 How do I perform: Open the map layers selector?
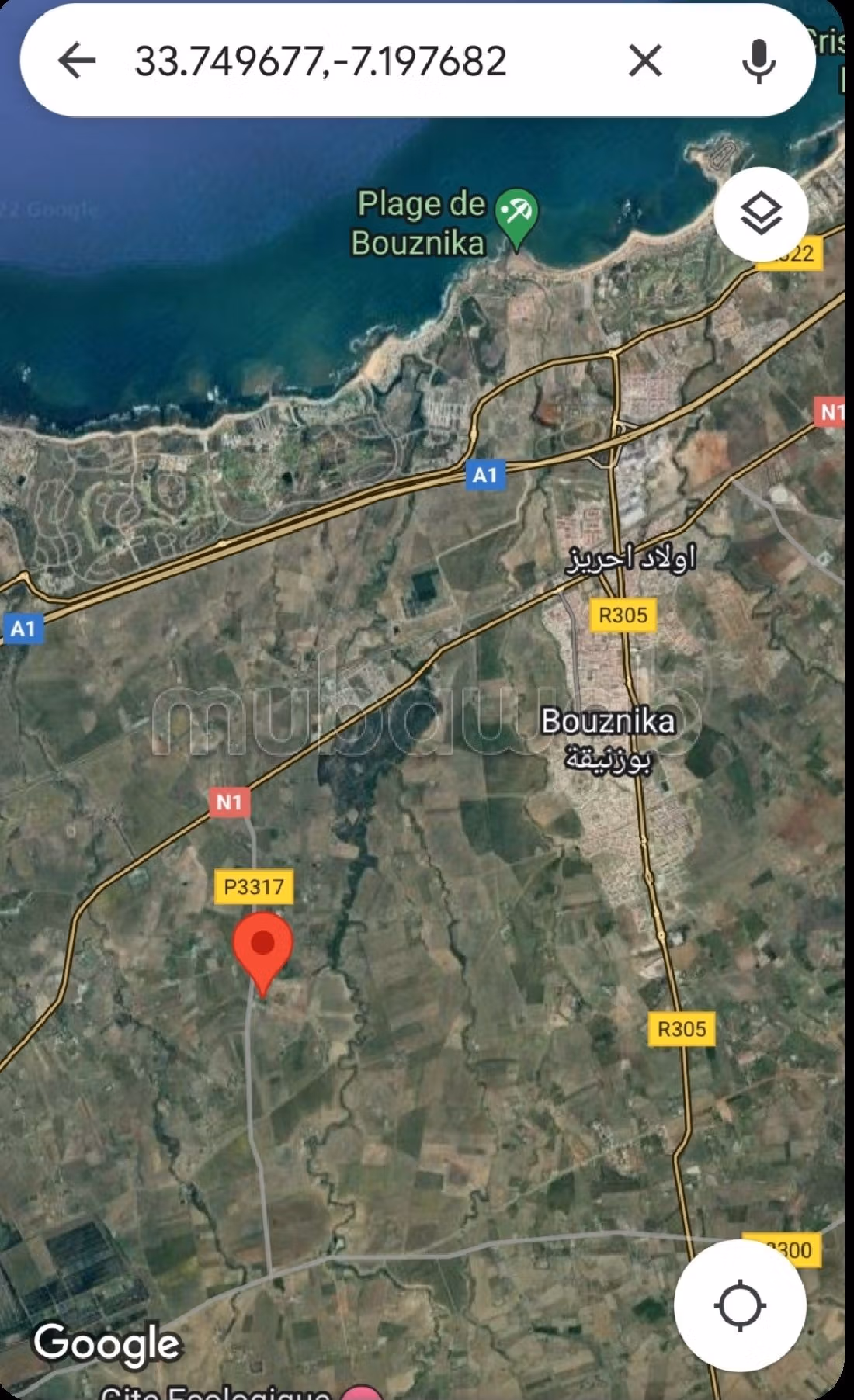(x=761, y=213)
